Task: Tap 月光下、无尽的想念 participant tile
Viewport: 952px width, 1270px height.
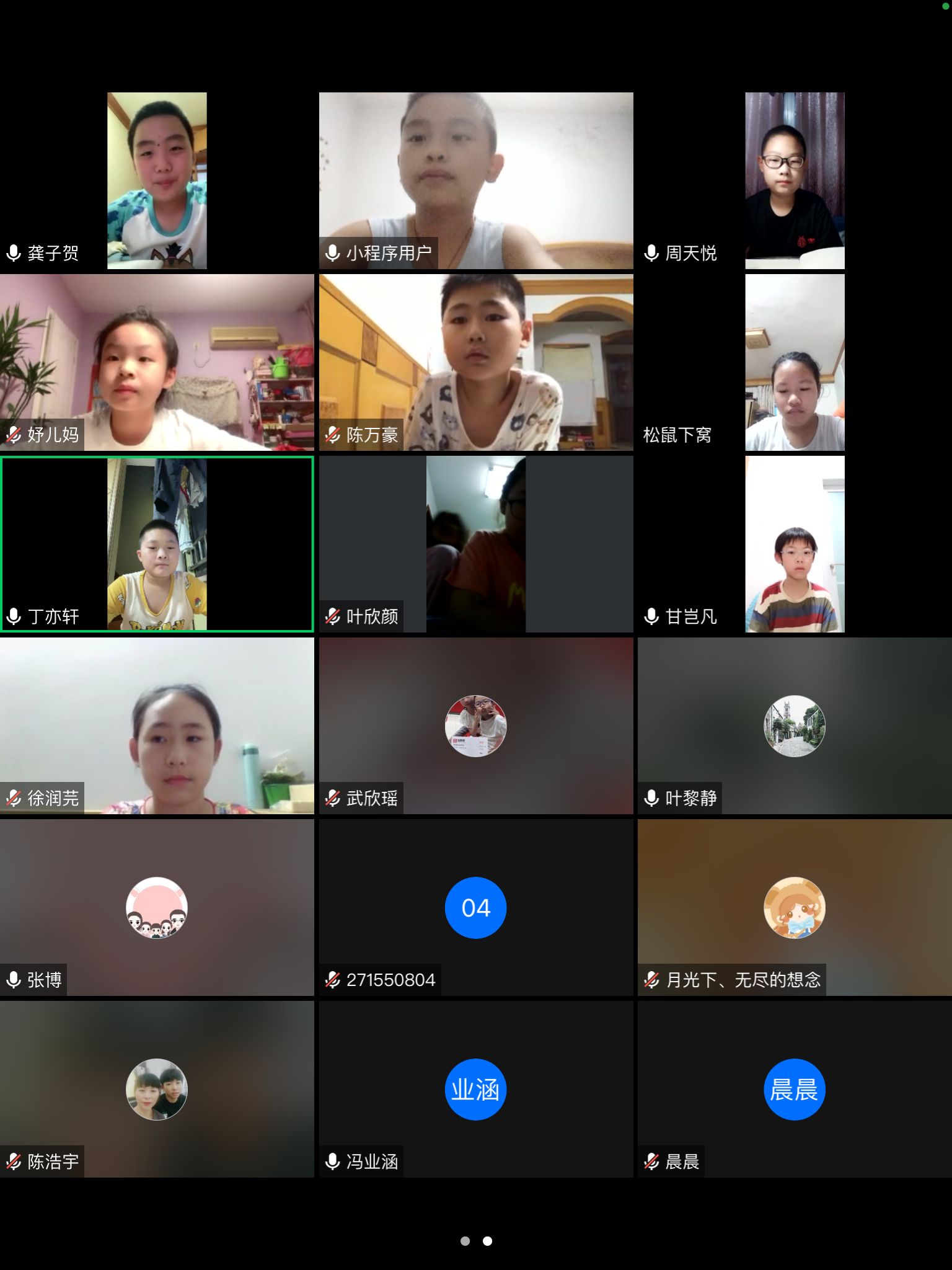Action: pyautogui.click(x=795, y=907)
